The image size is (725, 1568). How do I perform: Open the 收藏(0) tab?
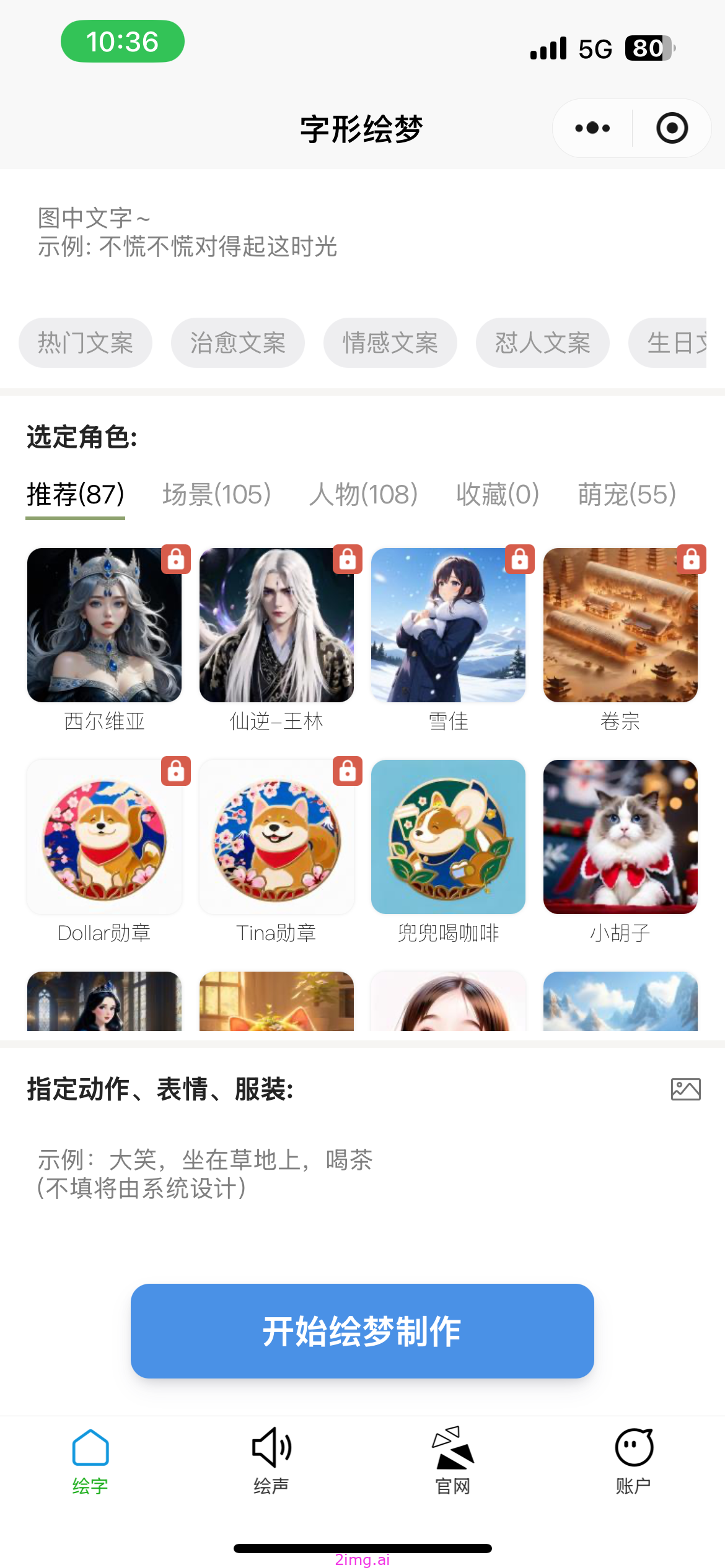coord(498,495)
